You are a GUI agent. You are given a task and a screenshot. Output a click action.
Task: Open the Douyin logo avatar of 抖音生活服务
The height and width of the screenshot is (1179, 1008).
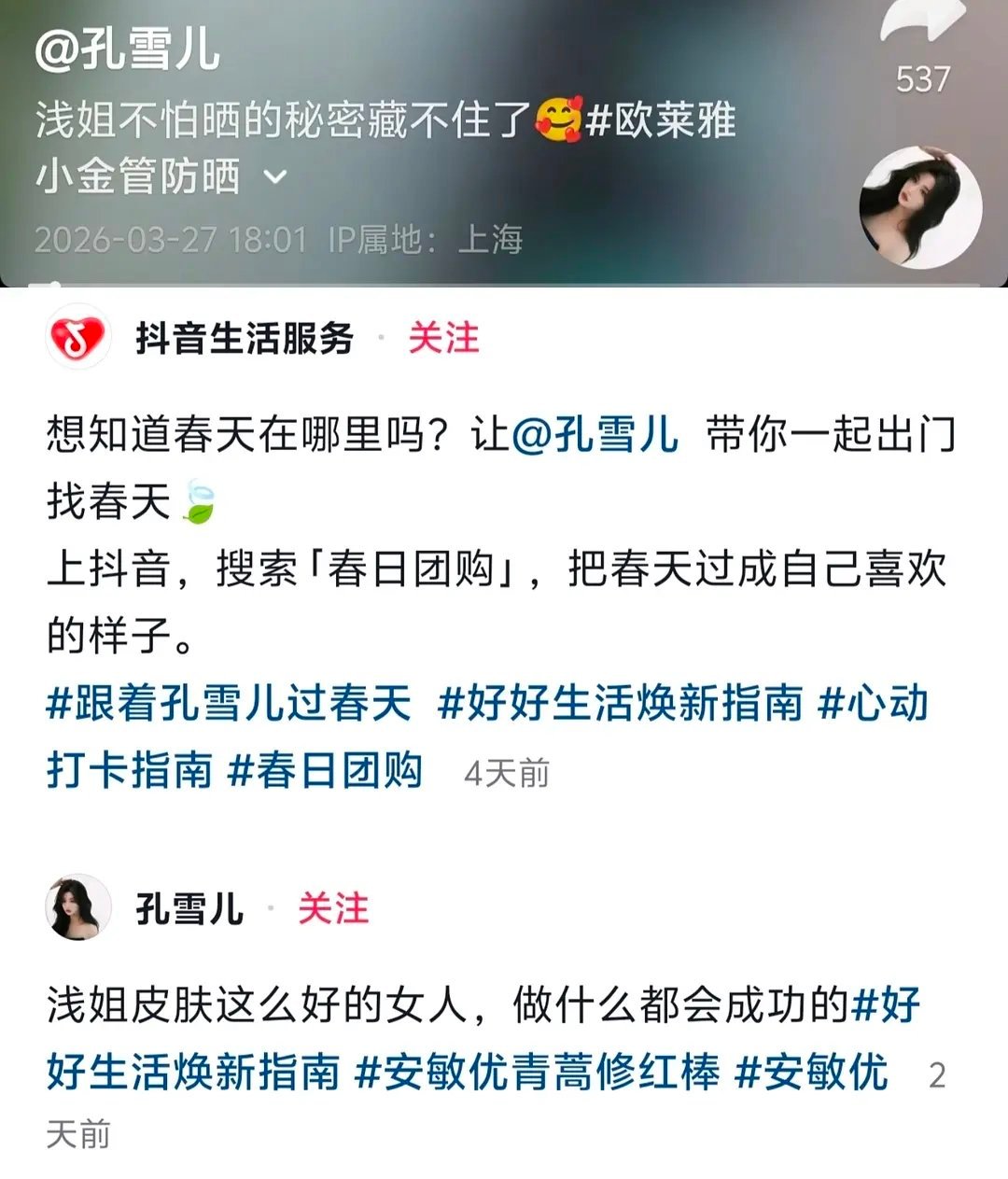(79, 339)
